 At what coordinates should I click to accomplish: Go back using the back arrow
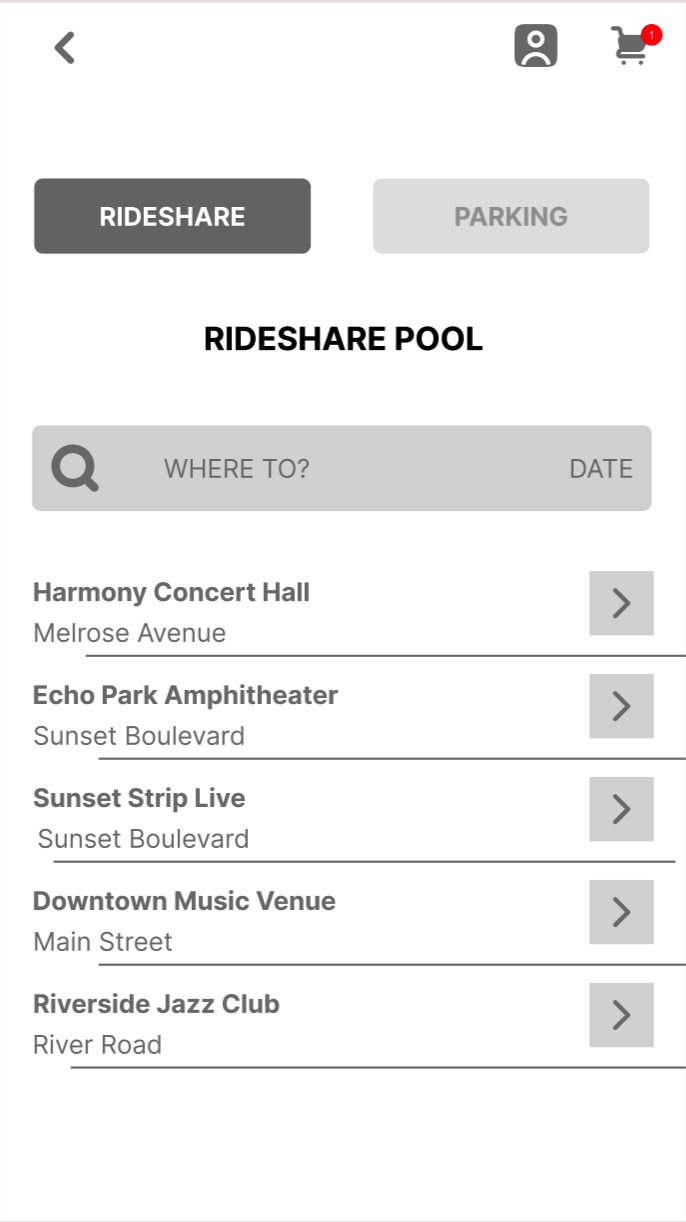(65, 47)
